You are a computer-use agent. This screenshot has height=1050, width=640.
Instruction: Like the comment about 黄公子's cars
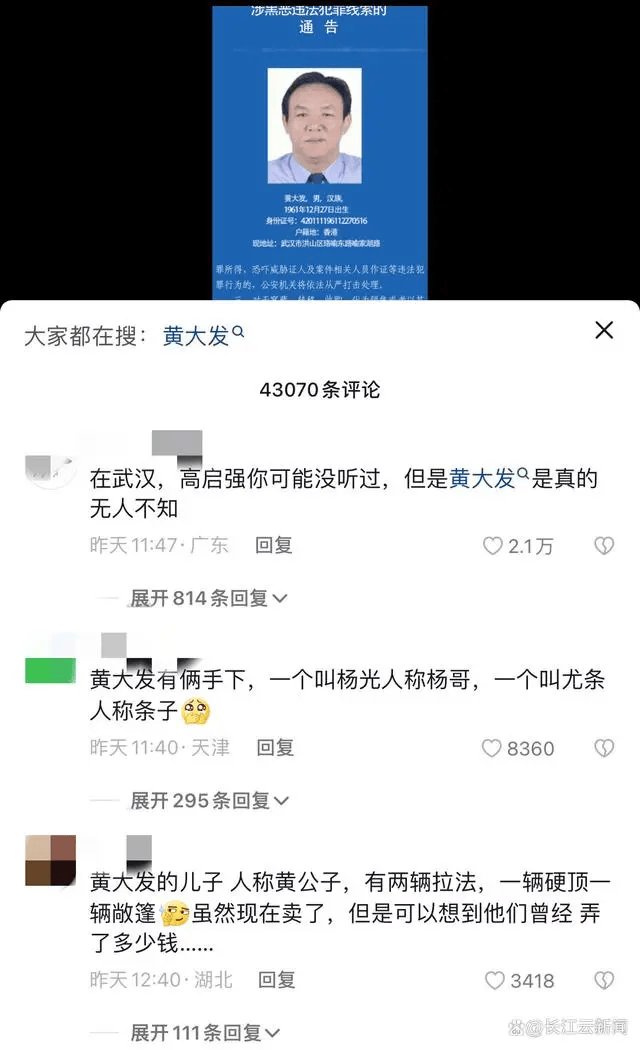493,981
